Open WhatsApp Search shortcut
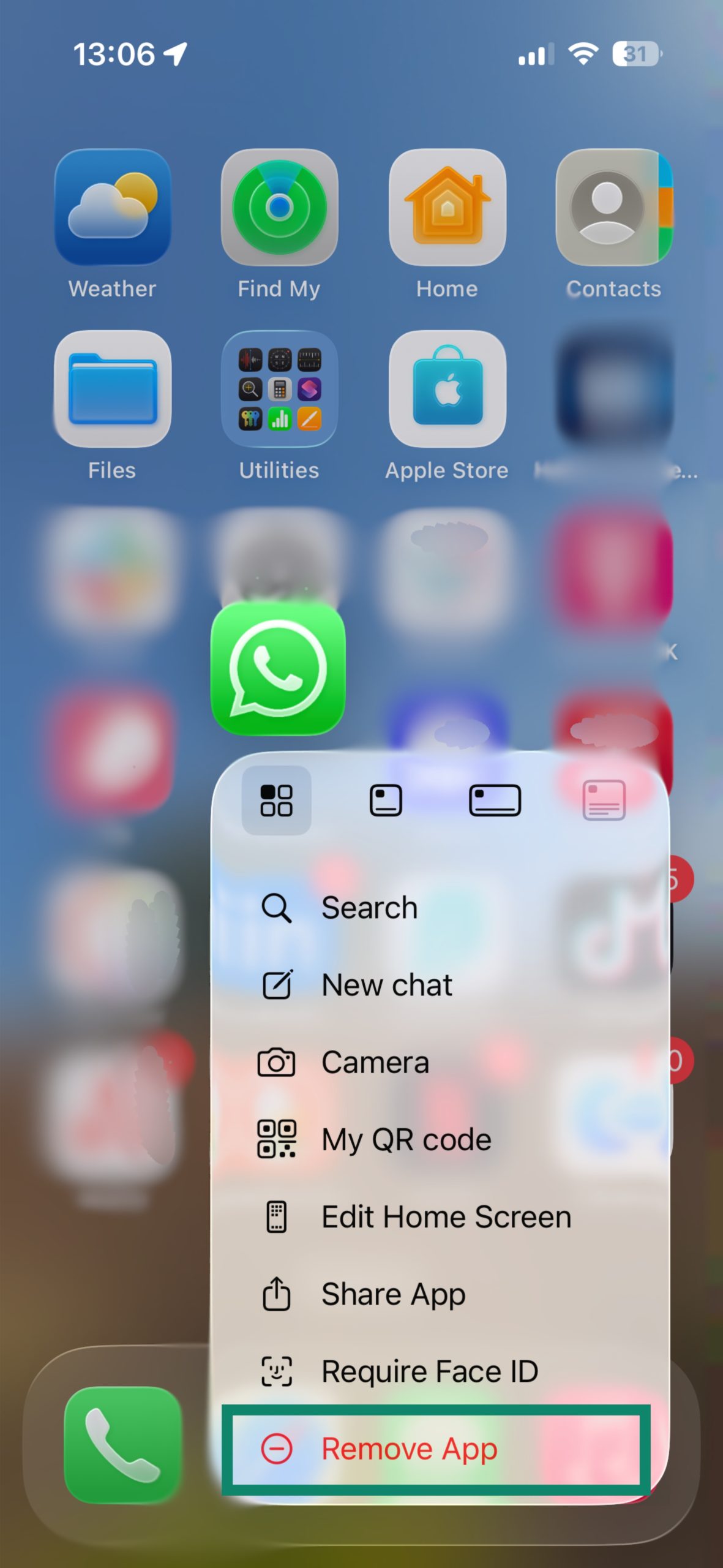This screenshot has height=1568, width=723. click(369, 908)
